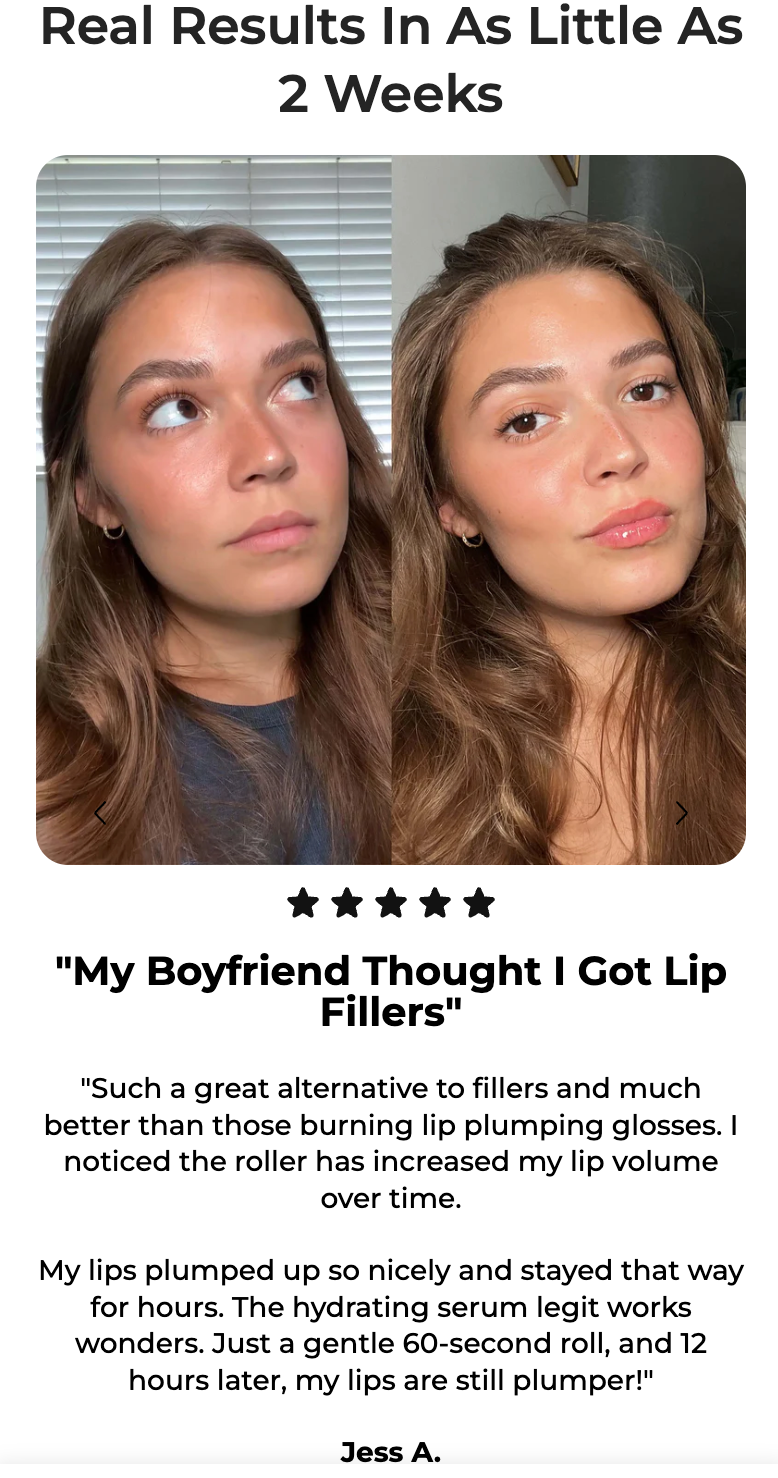Advance to the next testimonial photo
778x1478 pixels.
coord(682,814)
